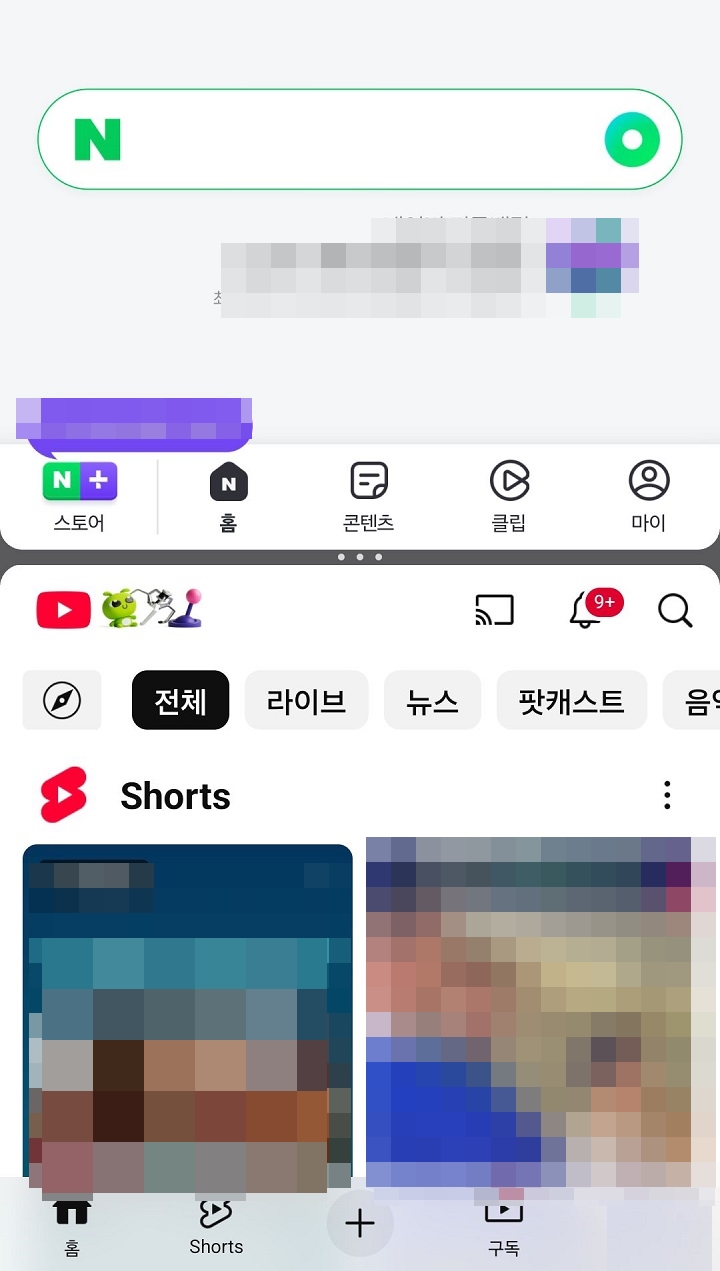Select the 전체 filter chip

coord(180,700)
